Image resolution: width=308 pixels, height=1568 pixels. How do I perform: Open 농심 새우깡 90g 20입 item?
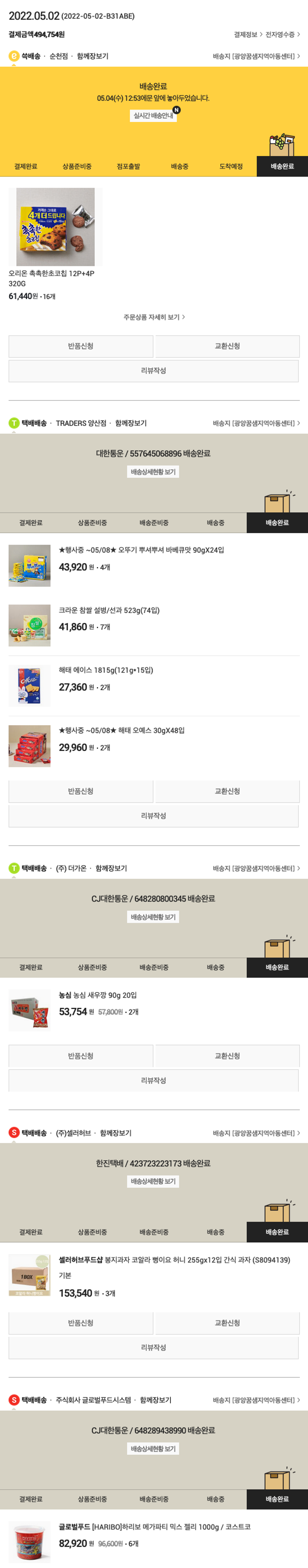[x=97, y=995]
